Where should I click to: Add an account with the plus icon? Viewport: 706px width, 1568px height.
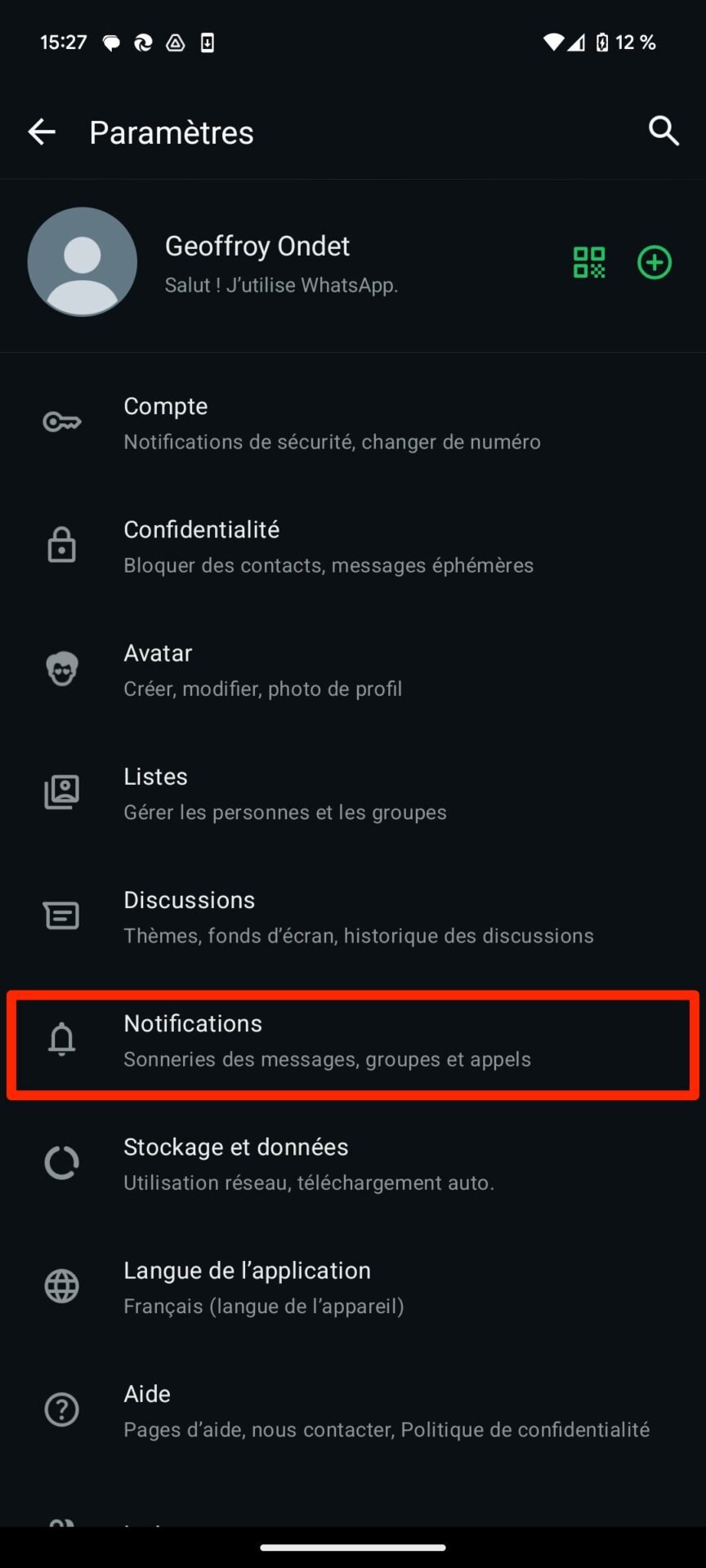coord(655,262)
